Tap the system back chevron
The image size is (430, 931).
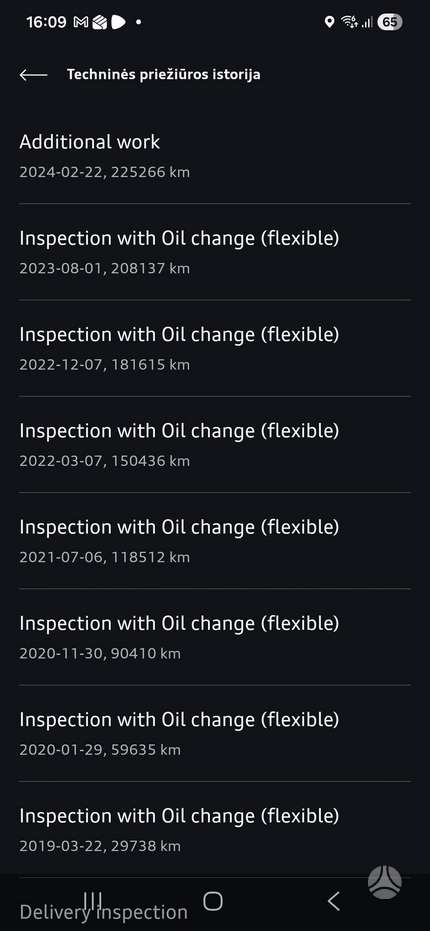334,901
